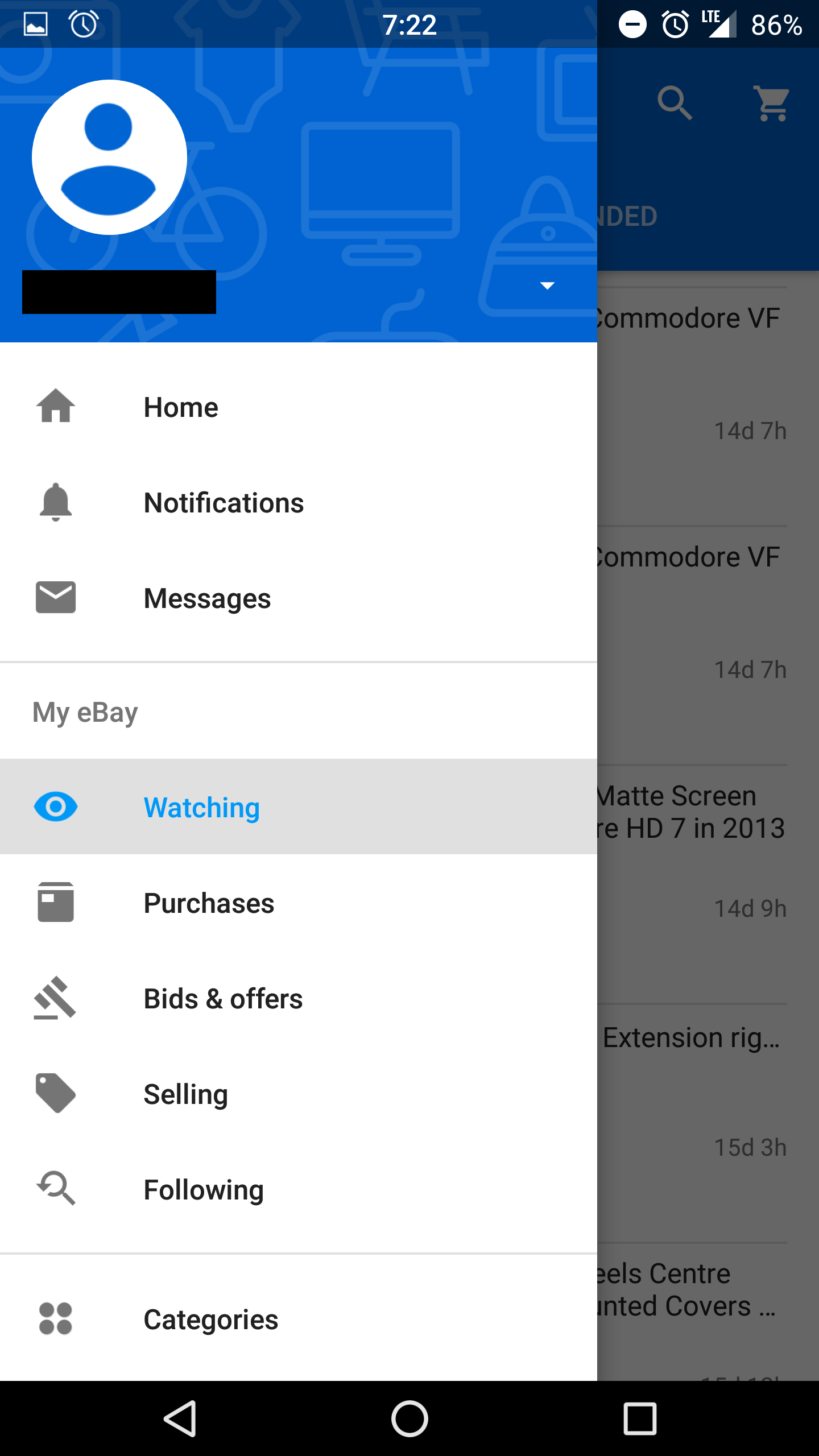Open Notifications from the drawer
This screenshot has height=1456, width=819.
tap(299, 503)
